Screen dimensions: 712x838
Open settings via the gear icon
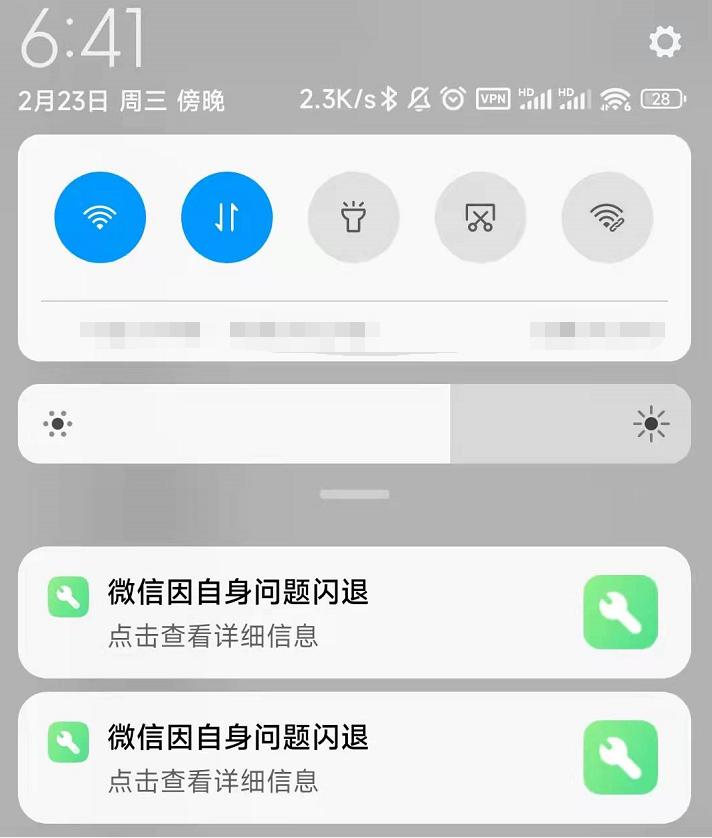pos(665,41)
